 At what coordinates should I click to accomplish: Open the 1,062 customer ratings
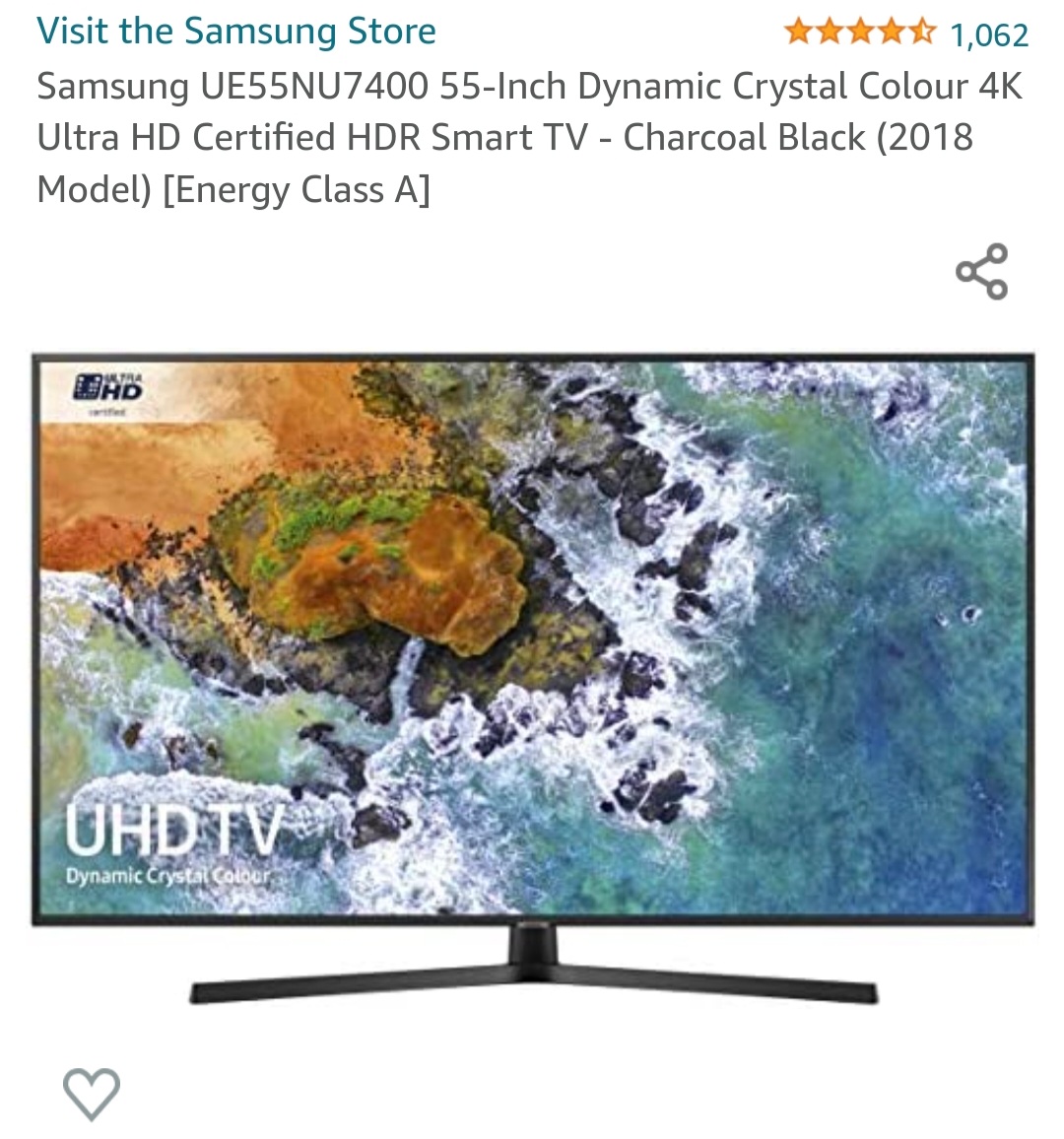[988, 35]
